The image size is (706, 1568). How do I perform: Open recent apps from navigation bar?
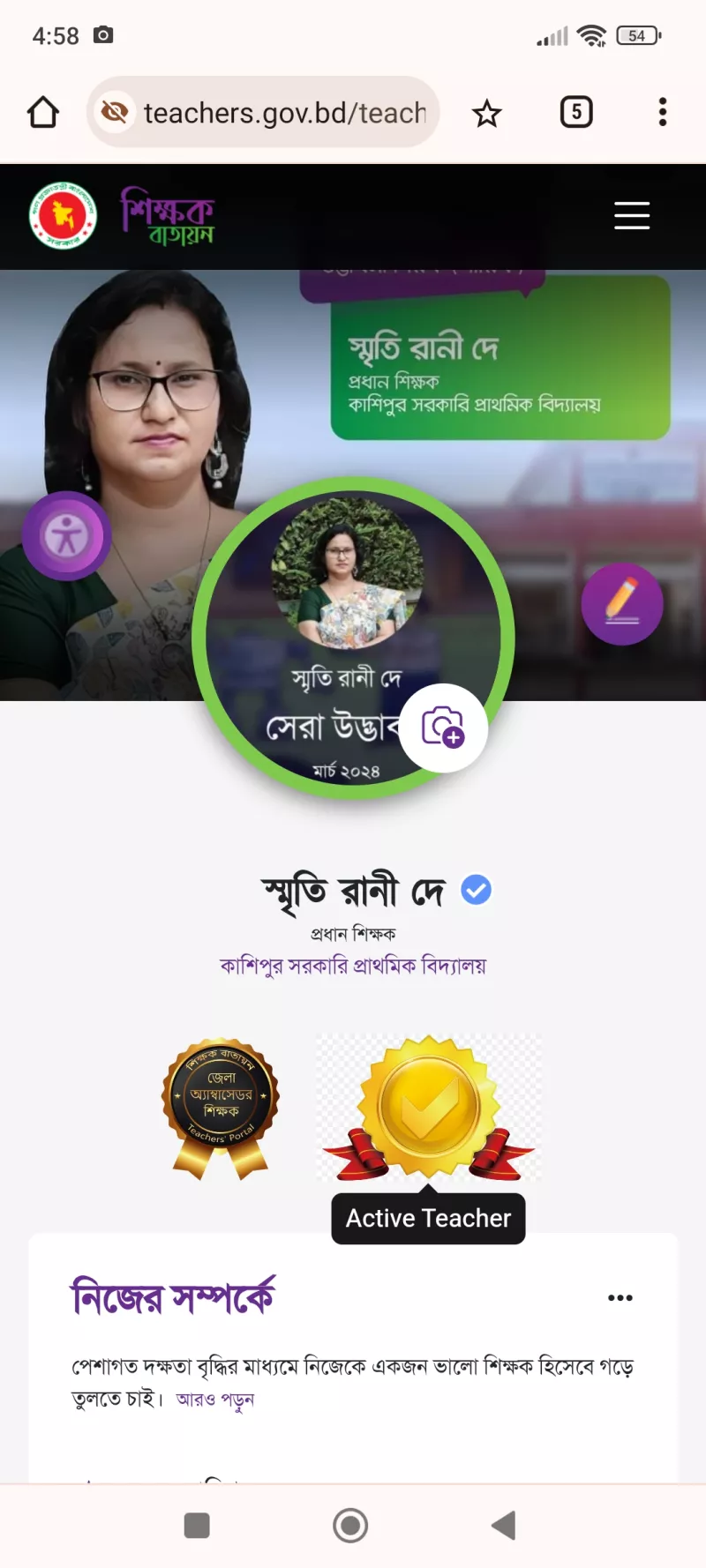(197, 1525)
